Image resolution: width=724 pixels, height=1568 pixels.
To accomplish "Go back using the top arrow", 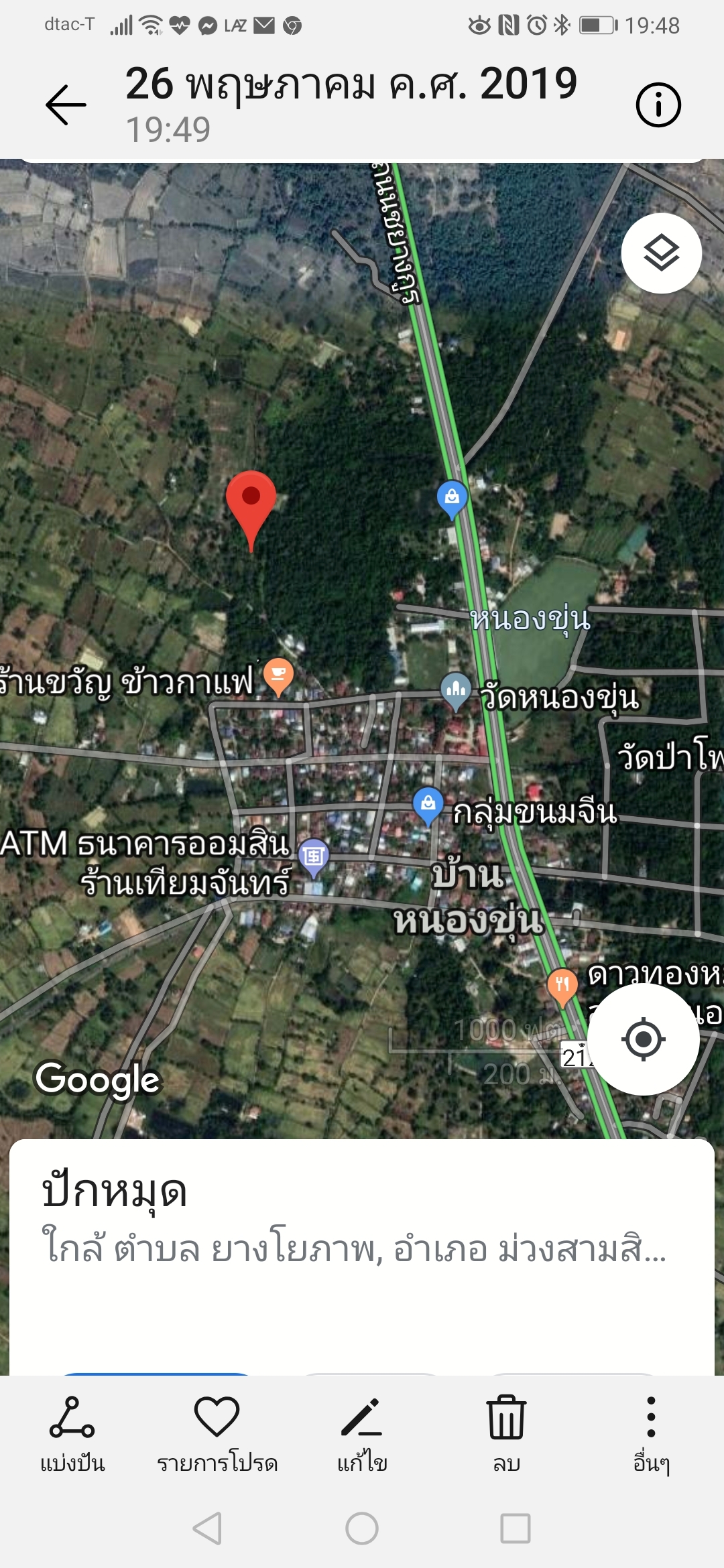I will [66, 105].
